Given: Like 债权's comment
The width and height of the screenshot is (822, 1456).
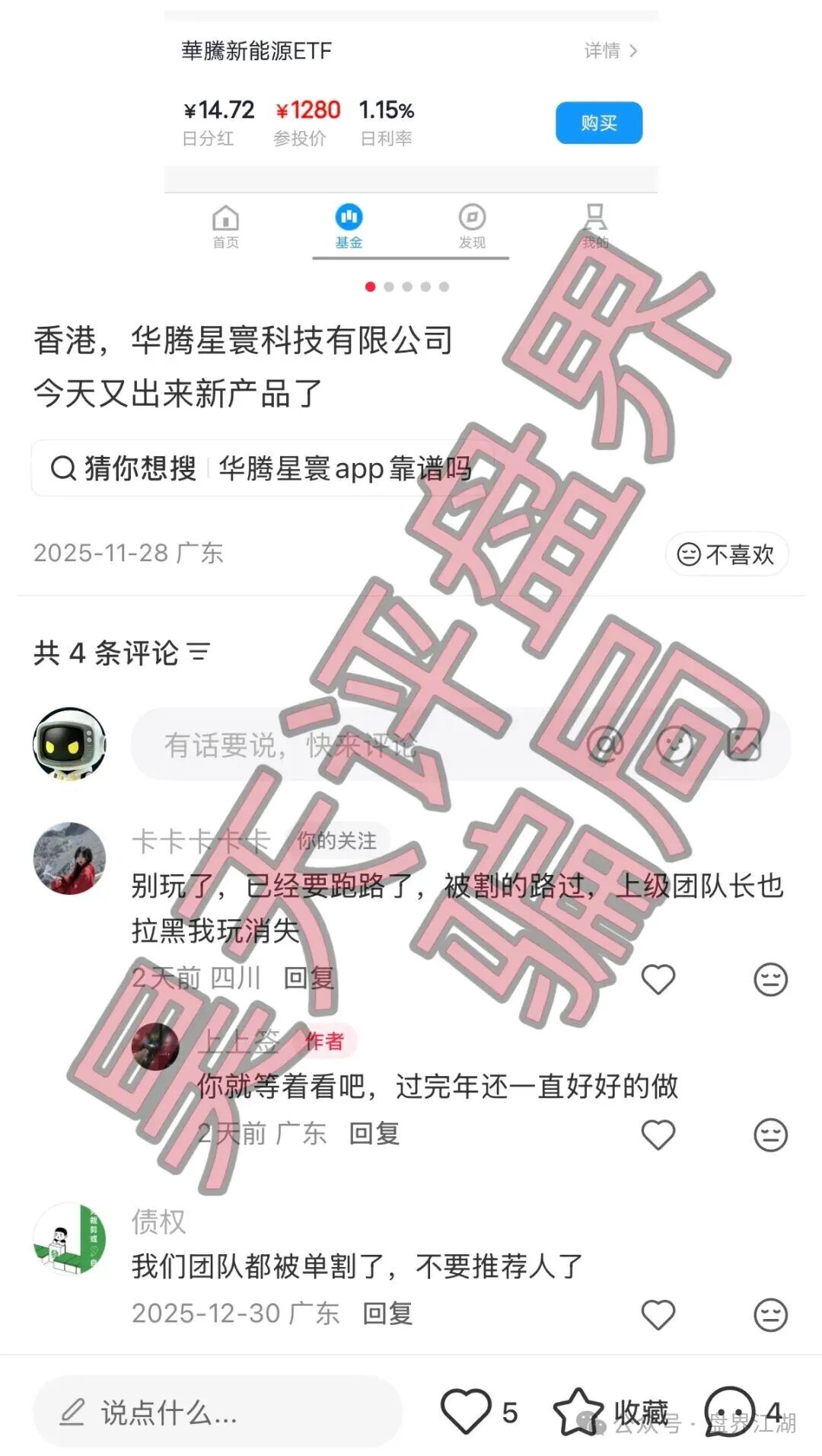Looking at the screenshot, I should pos(658,1314).
